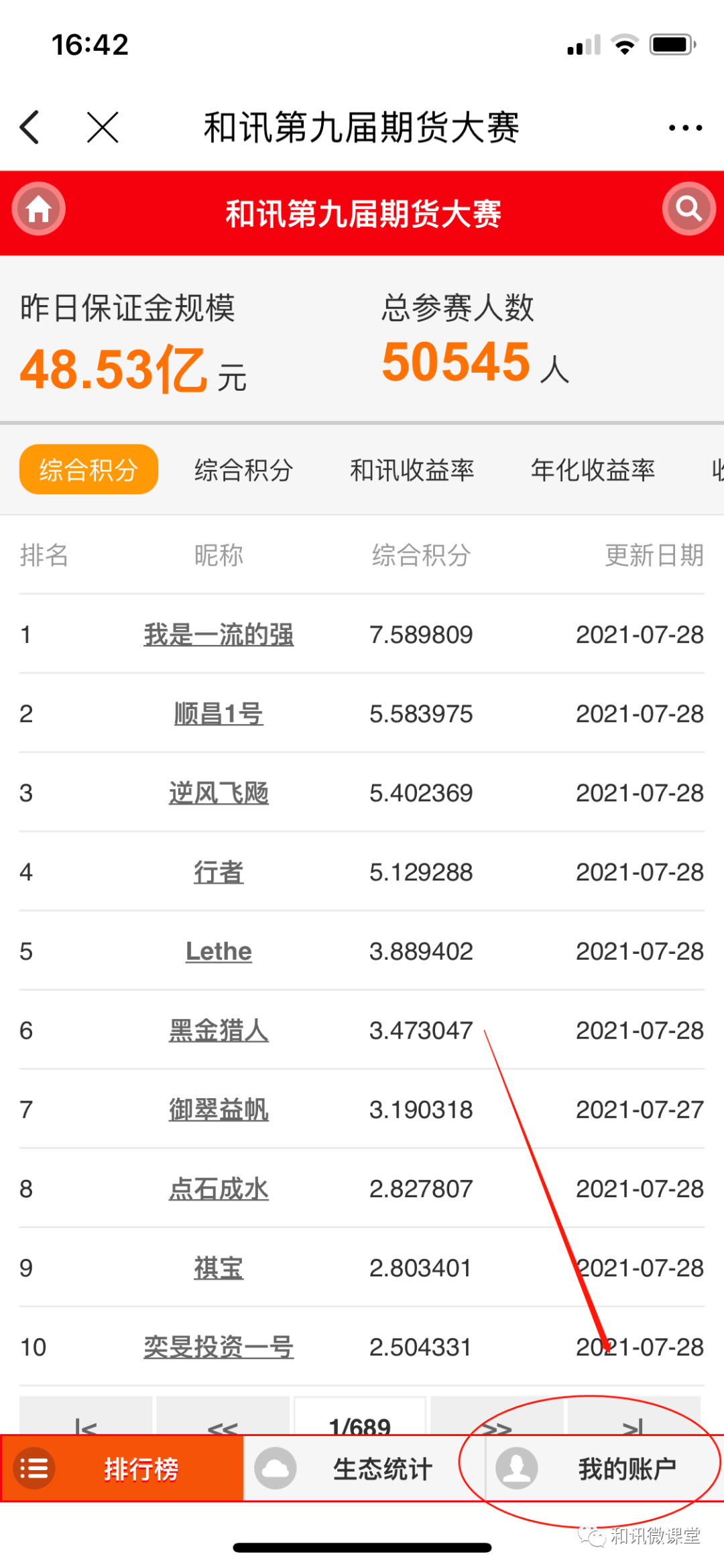This screenshot has height=1568, width=724.
Task: Close the web page with the X
Action: 103,127
